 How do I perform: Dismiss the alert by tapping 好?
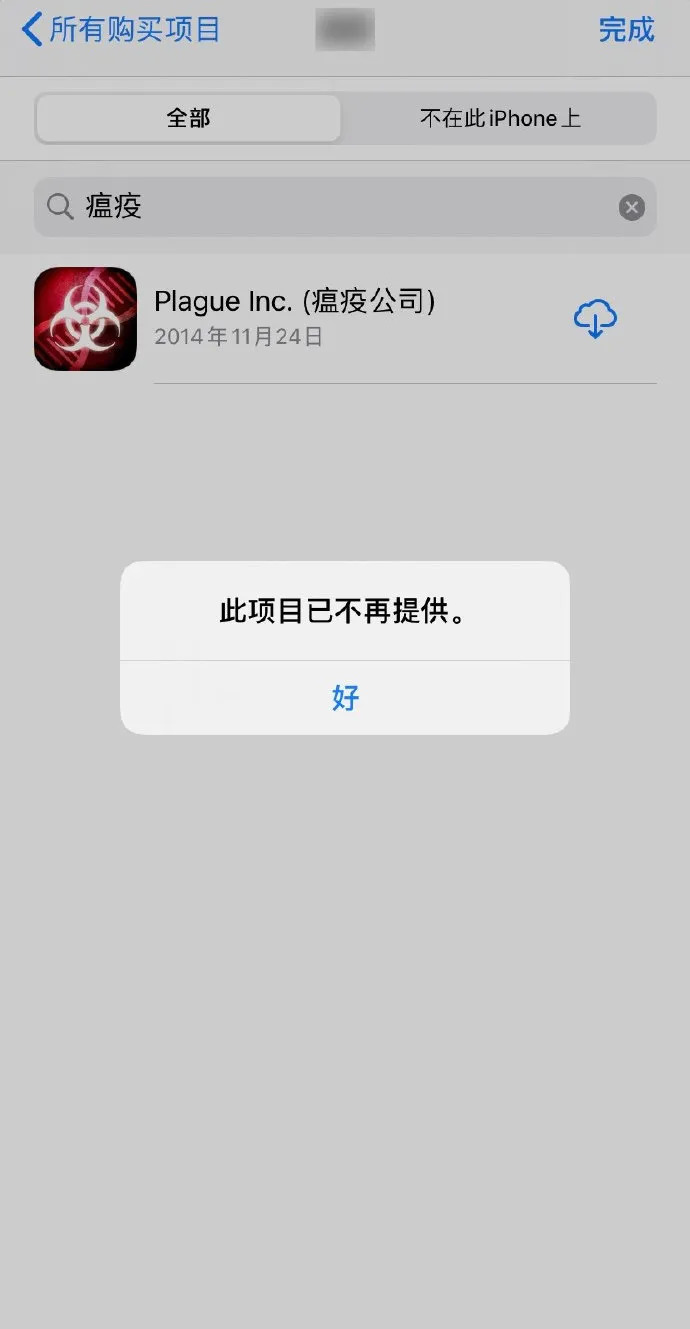345,697
